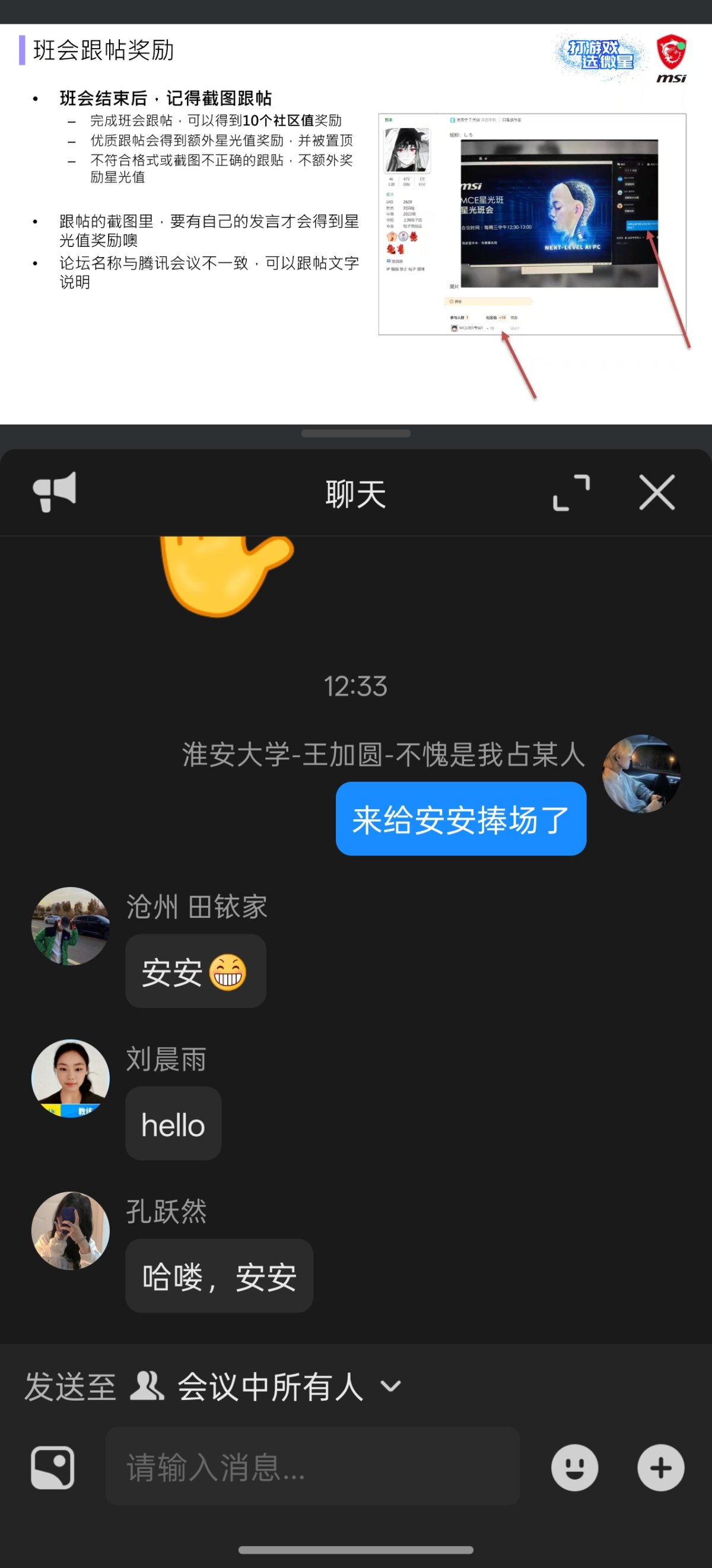Screen dimensions: 712x1568
Task: Expand chat to fullscreen view
Action: coord(571,493)
